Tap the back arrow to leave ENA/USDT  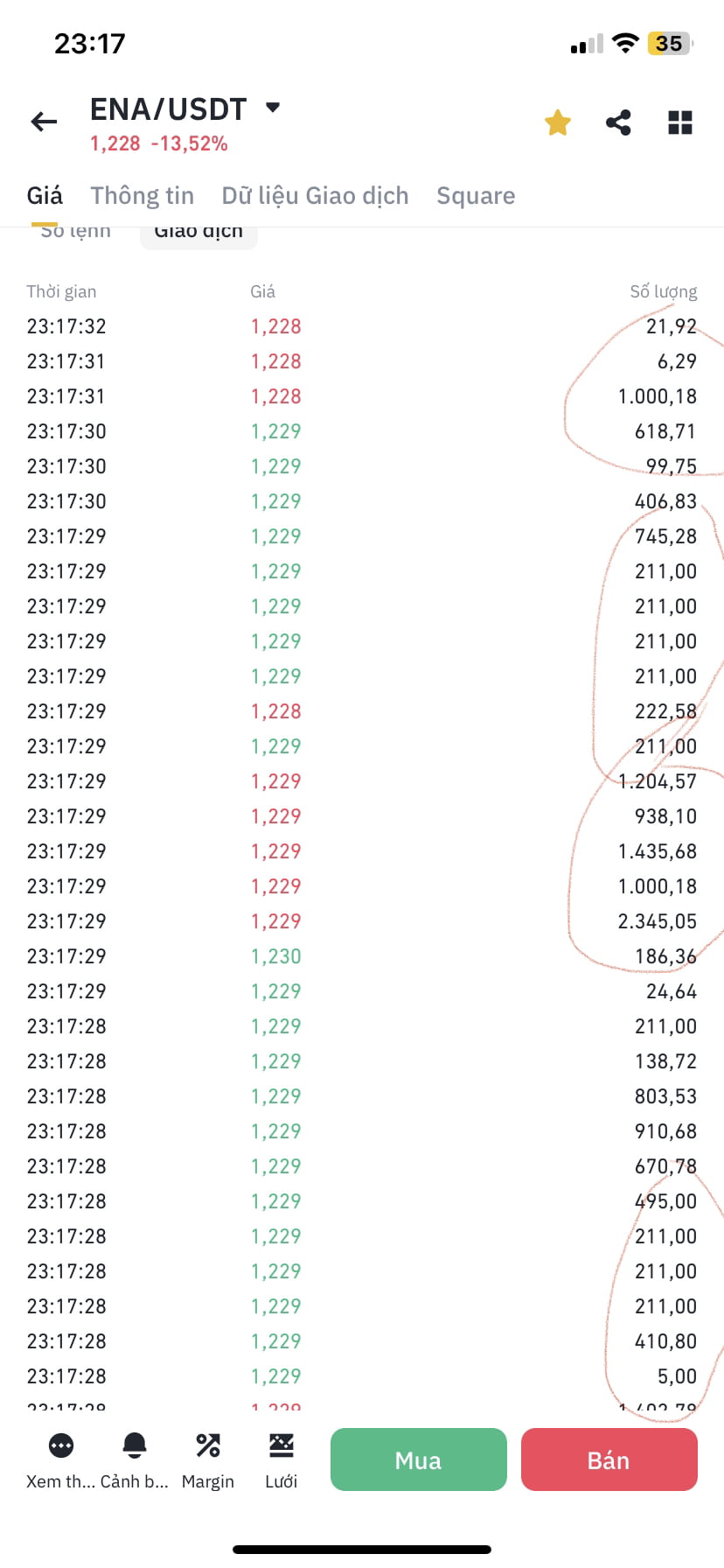coord(44,122)
